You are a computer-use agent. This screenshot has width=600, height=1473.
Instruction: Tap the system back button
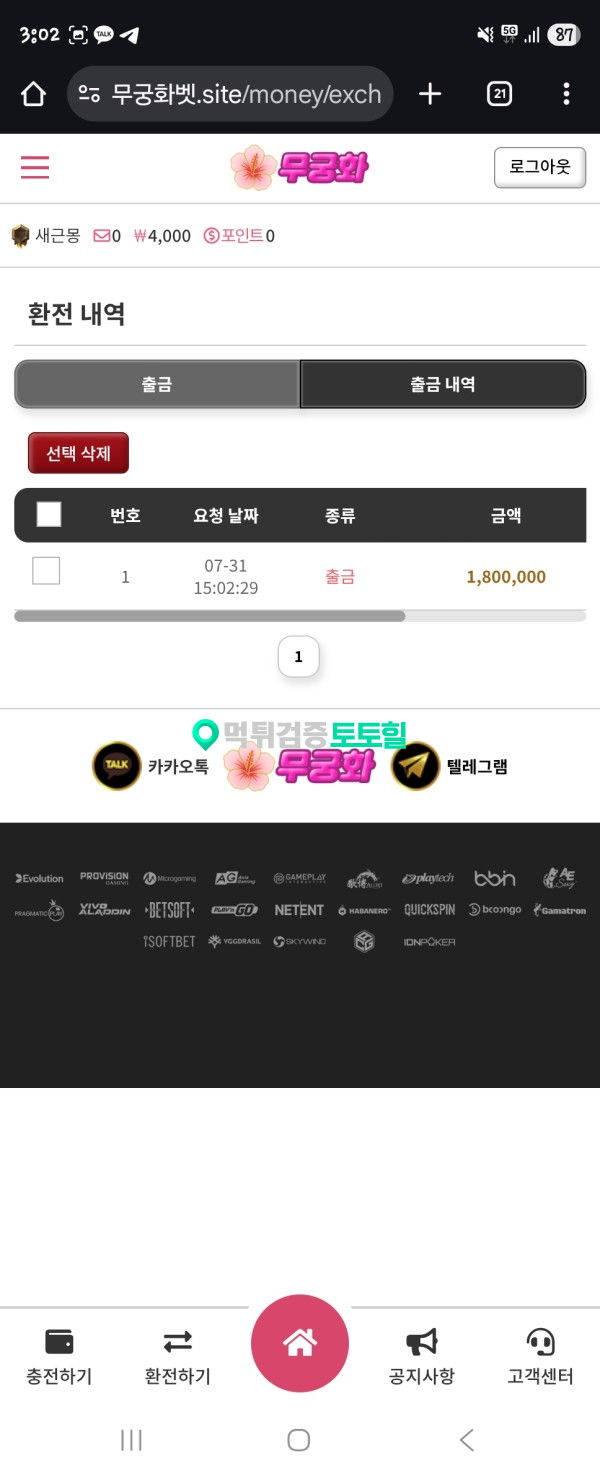click(x=466, y=1440)
